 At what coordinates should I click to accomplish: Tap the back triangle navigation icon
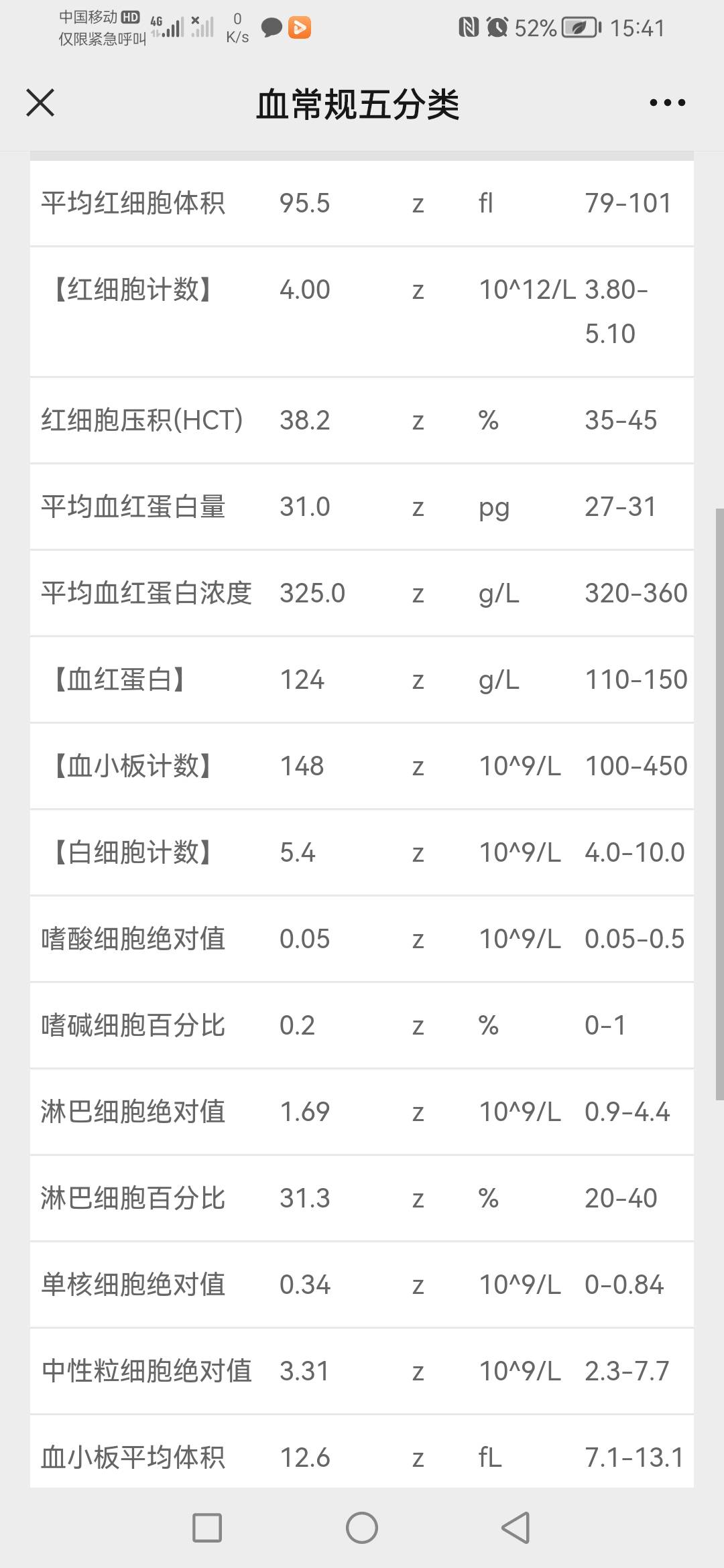point(513,1528)
